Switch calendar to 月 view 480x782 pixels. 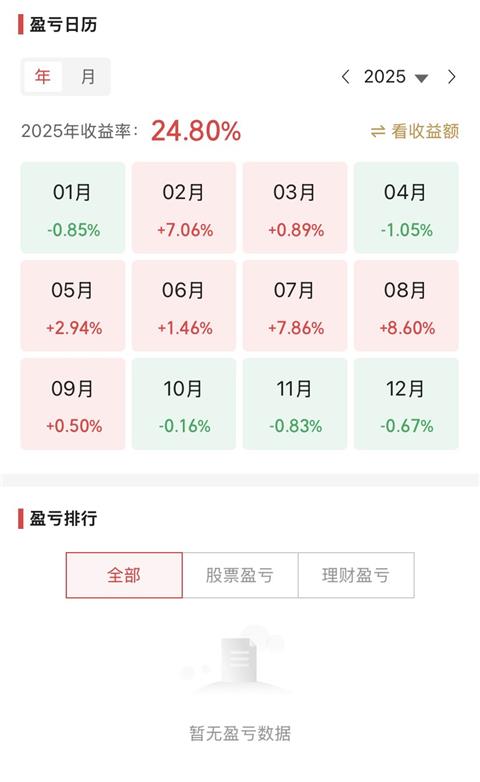pos(87,77)
